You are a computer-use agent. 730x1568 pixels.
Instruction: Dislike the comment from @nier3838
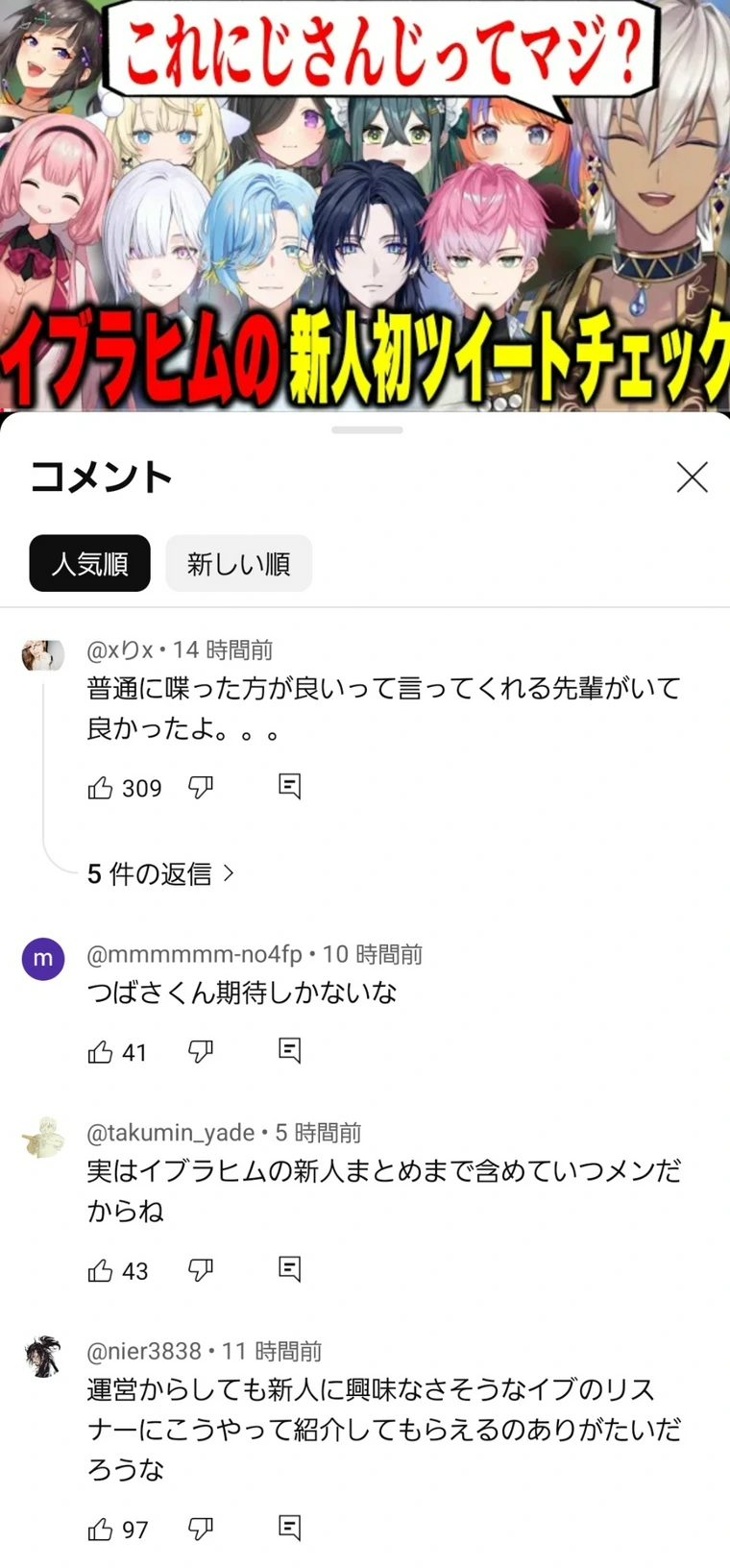pos(200,1530)
